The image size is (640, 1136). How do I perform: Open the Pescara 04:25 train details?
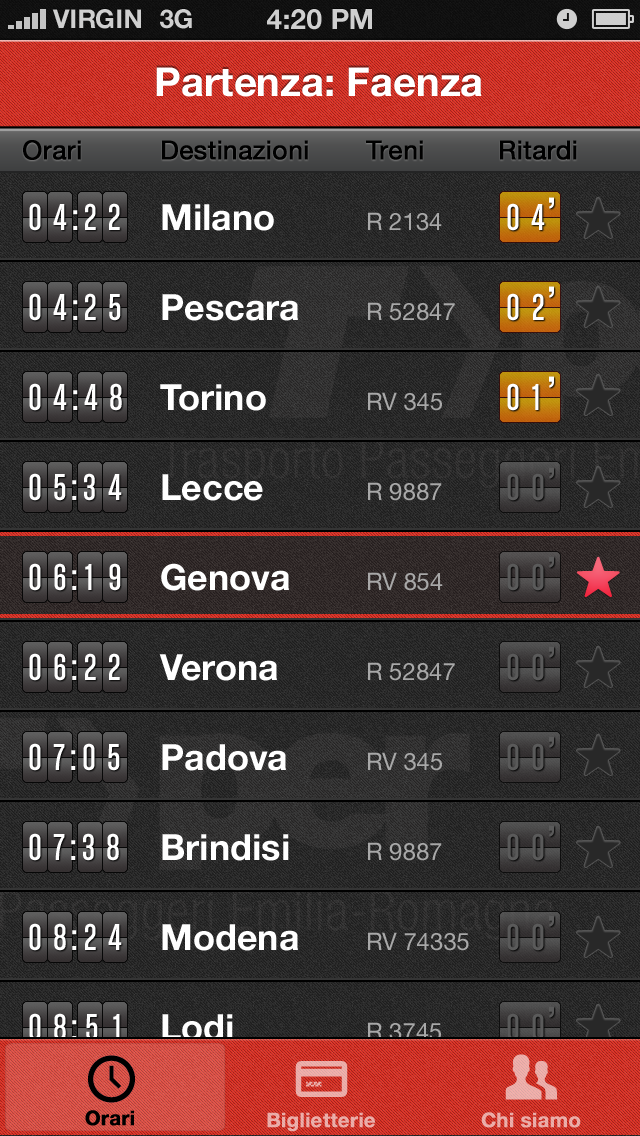tap(320, 307)
